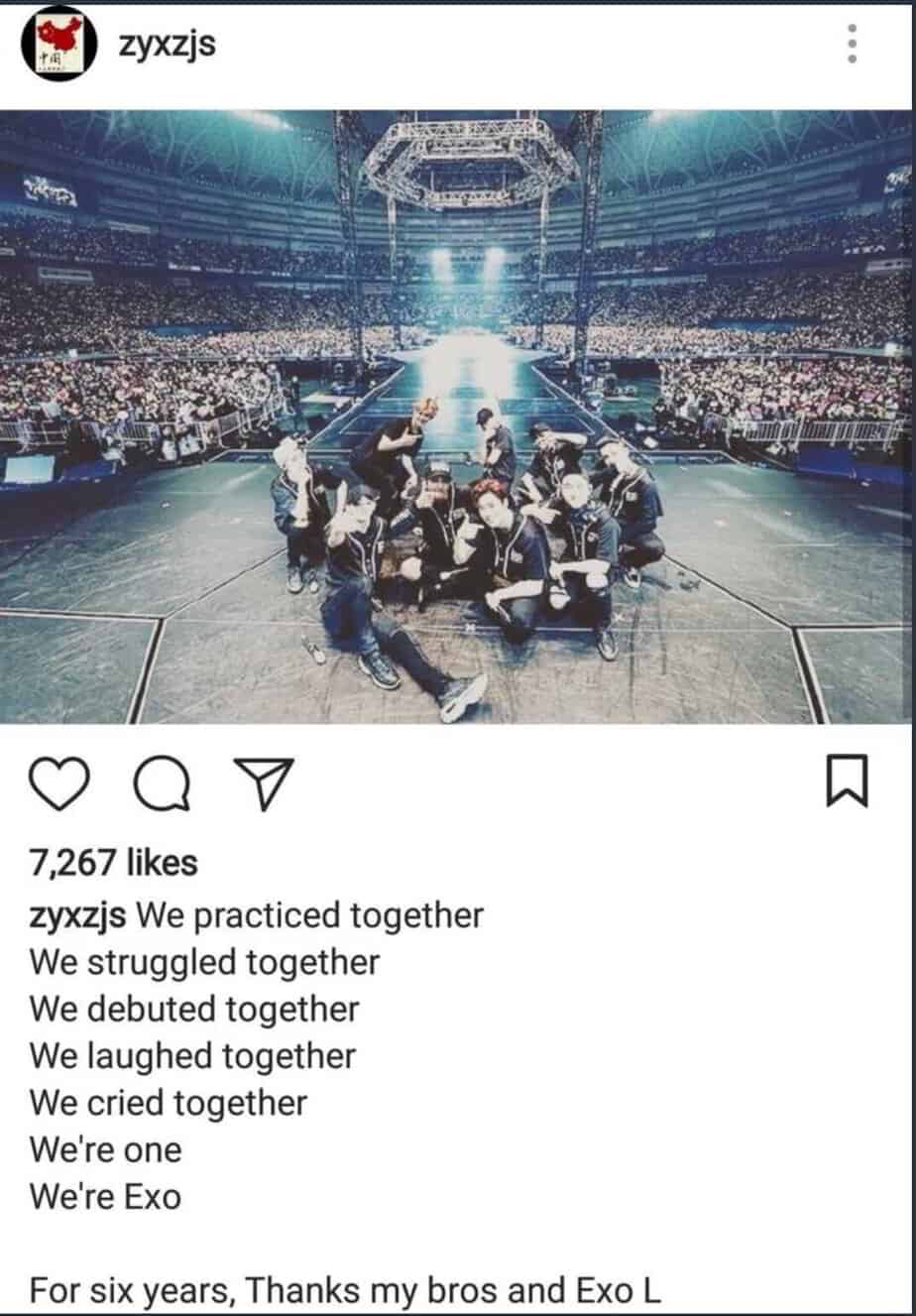The width and height of the screenshot is (916, 1316).
Task: Bookmark the zyxzjs post
Action: pyautogui.click(x=848, y=781)
